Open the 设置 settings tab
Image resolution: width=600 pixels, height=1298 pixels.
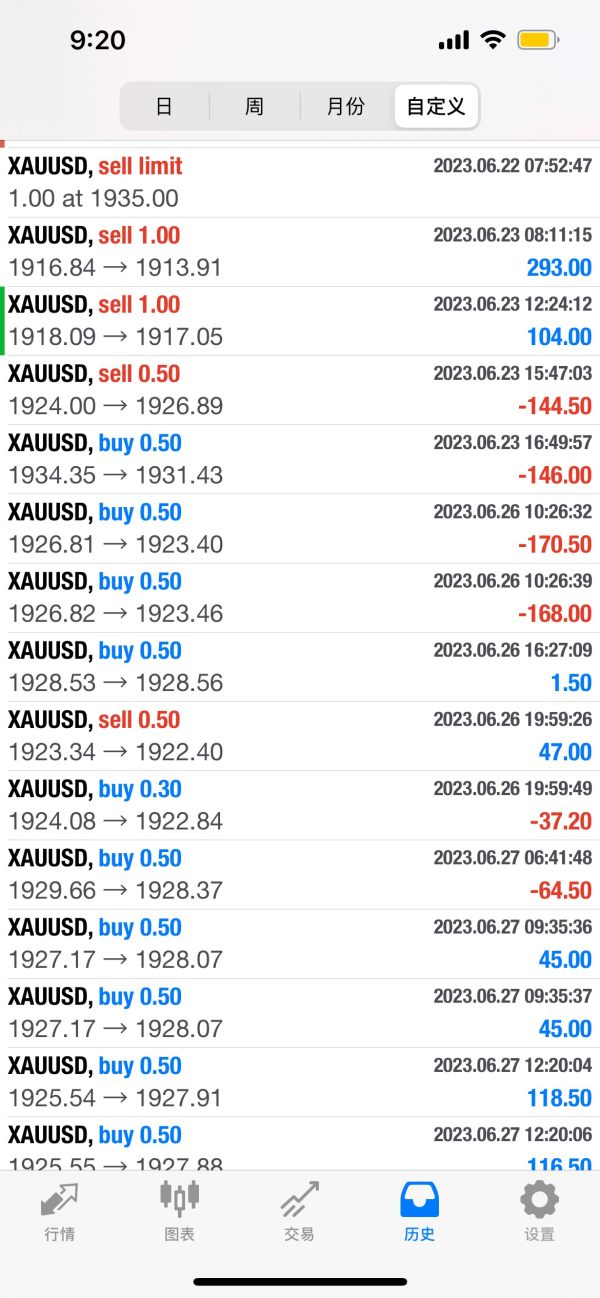pos(540,1211)
